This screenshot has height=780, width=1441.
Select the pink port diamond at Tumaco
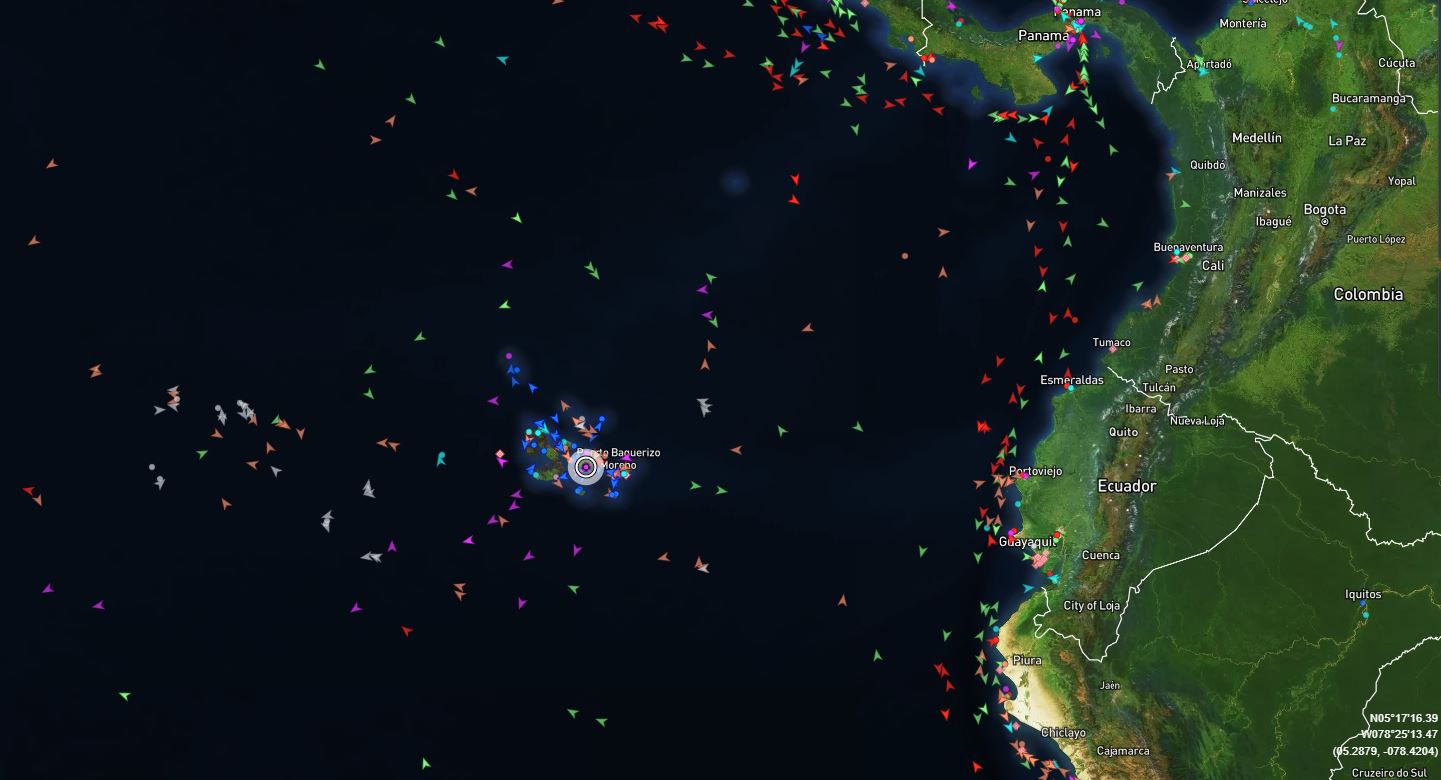(1113, 349)
